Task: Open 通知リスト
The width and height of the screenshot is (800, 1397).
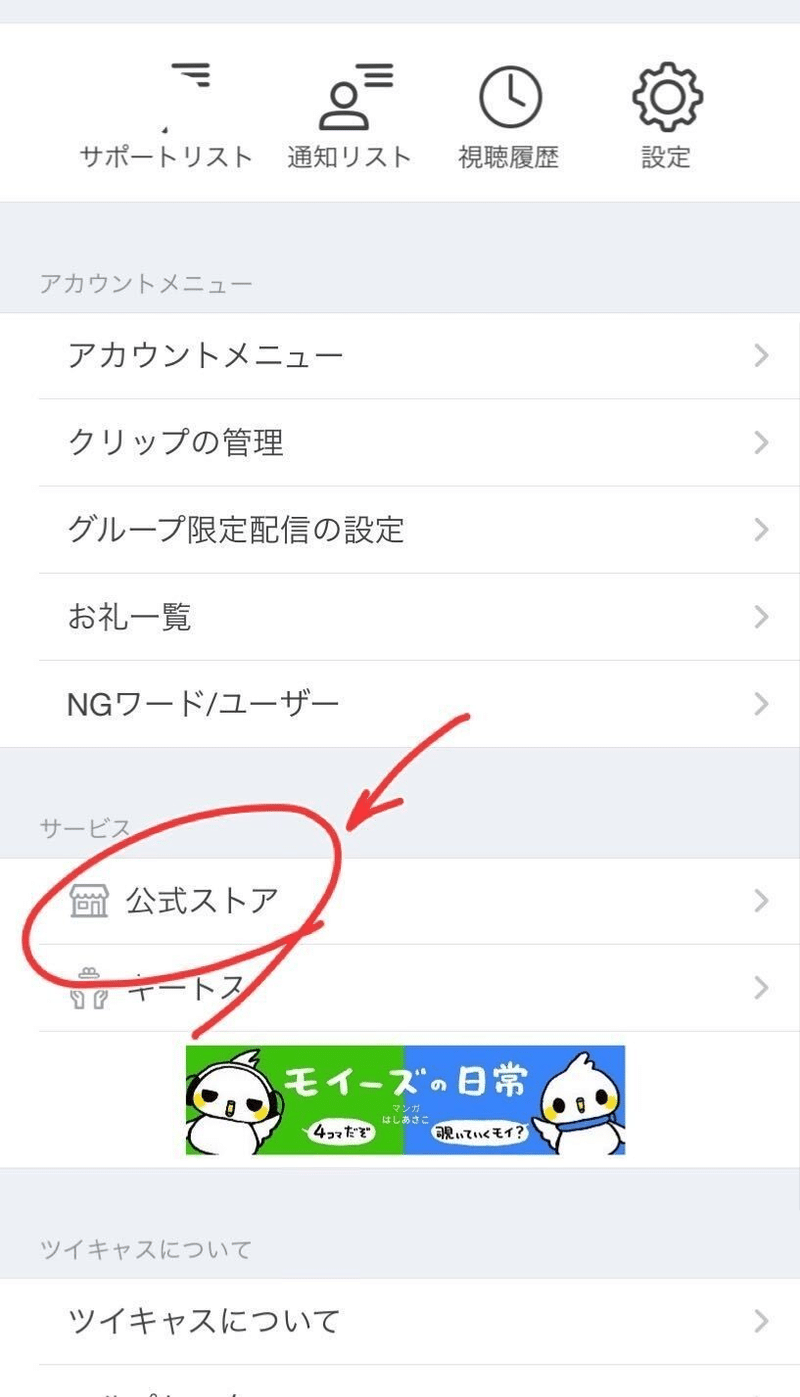Action: coord(350,115)
